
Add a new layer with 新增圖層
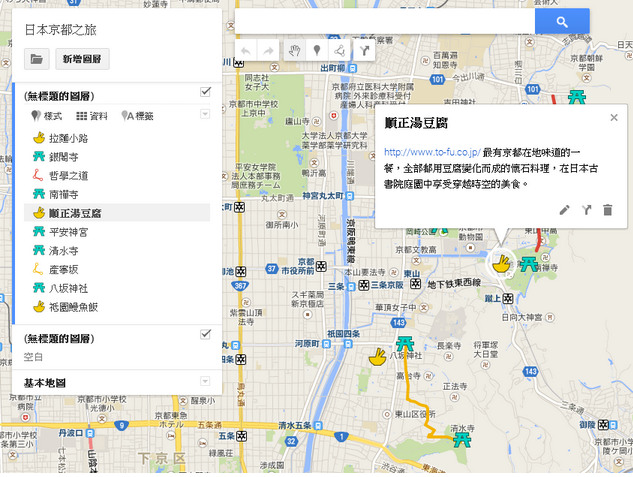tap(82, 60)
